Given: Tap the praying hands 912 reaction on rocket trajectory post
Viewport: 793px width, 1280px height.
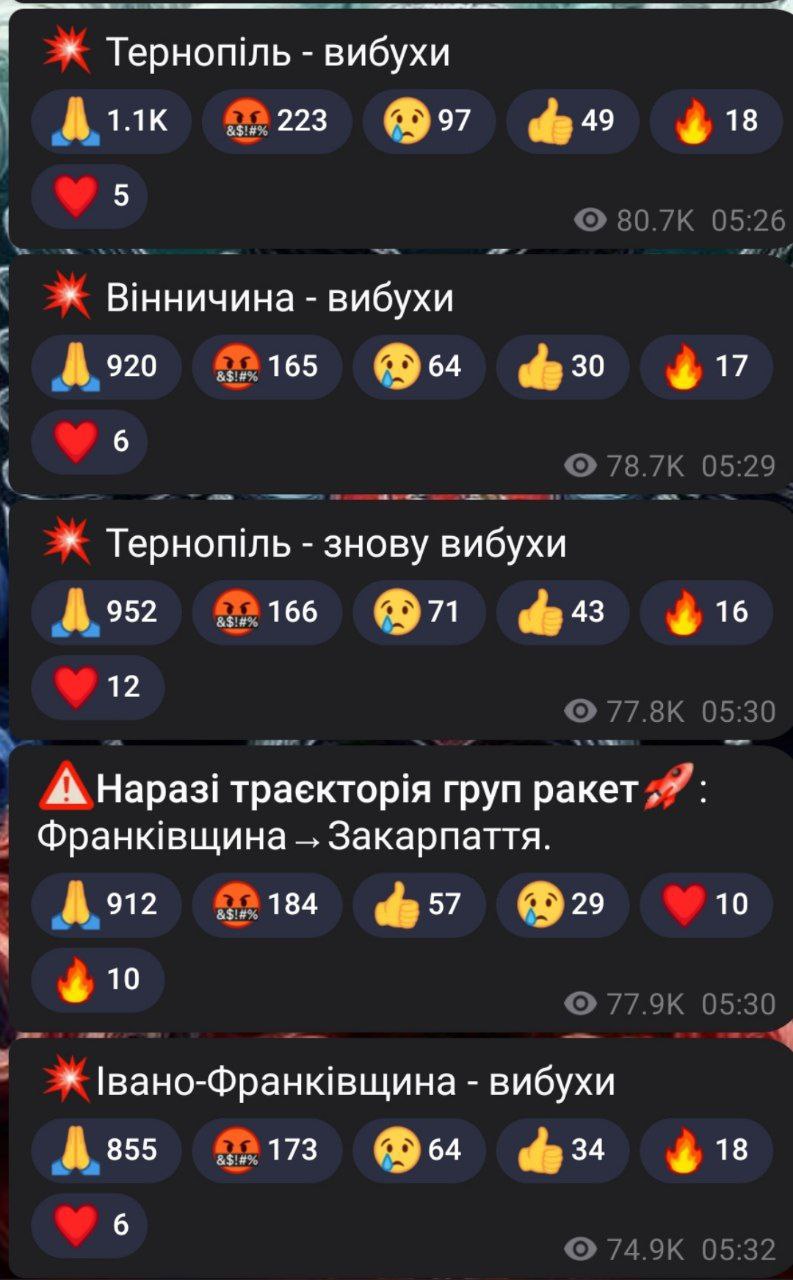Looking at the screenshot, I should tap(107, 905).
